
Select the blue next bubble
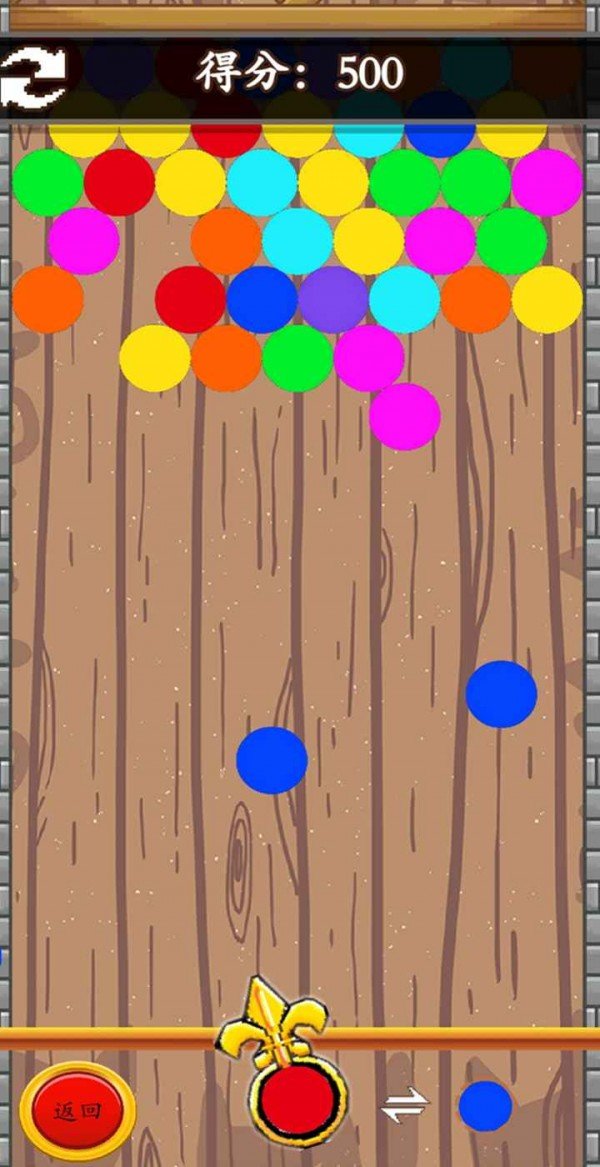485,1106
